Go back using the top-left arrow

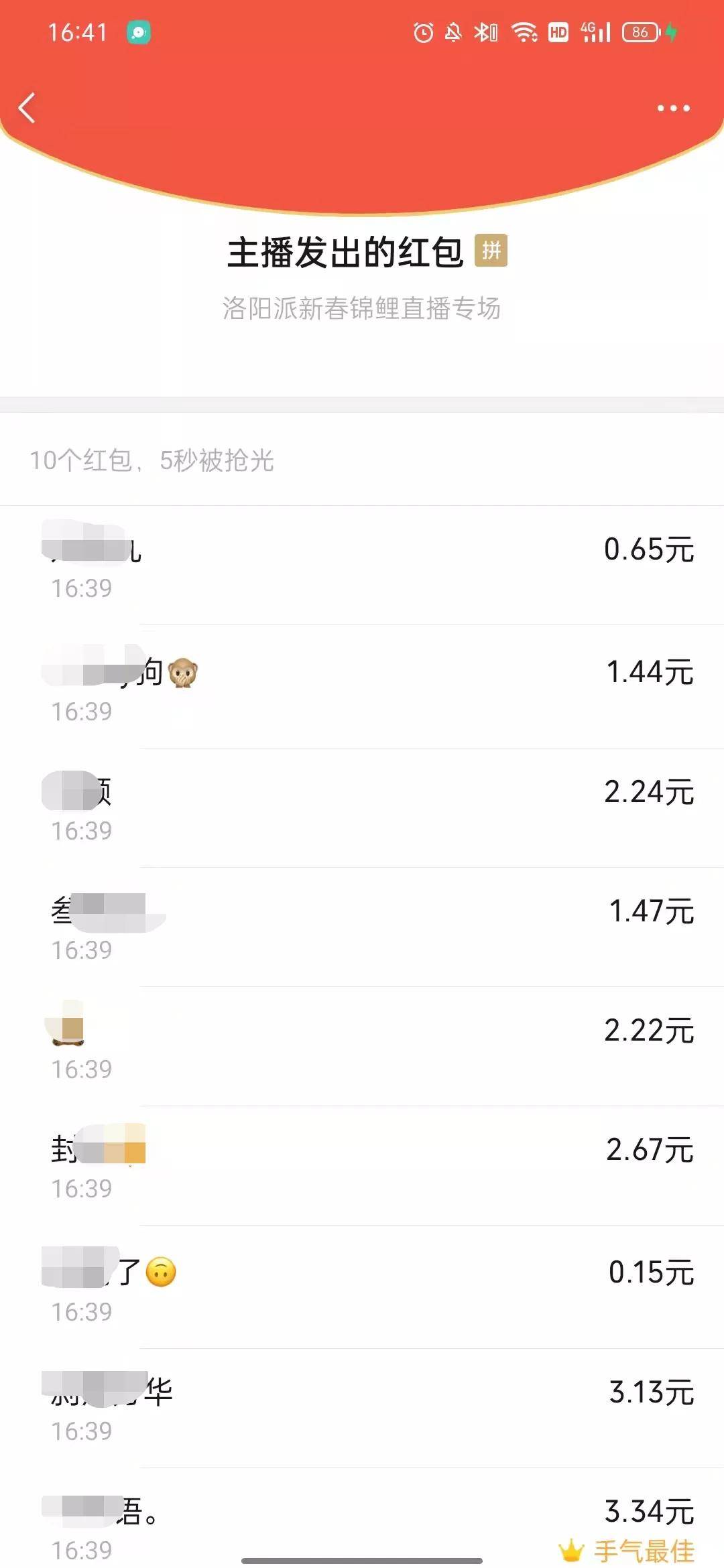click(x=27, y=108)
